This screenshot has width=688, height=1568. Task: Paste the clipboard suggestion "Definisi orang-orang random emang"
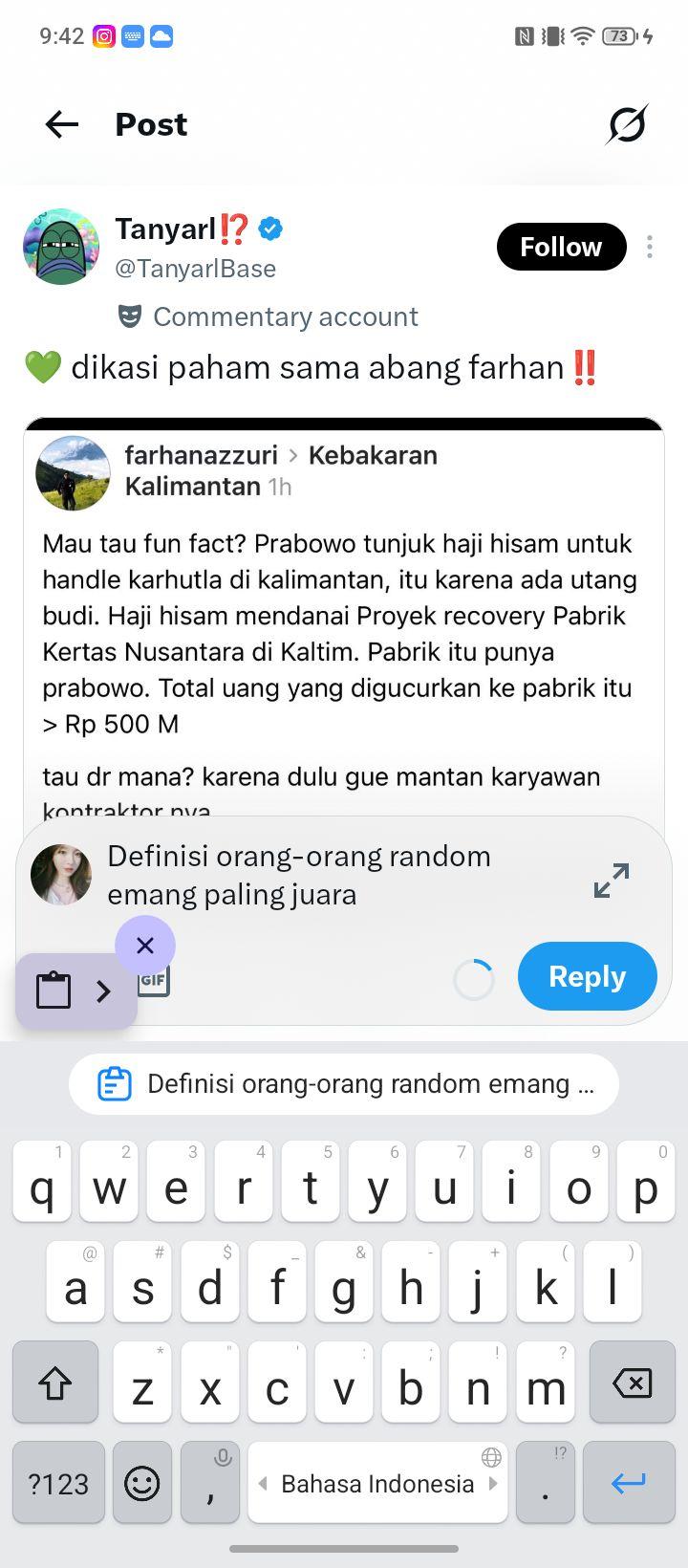pyautogui.click(x=344, y=1084)
